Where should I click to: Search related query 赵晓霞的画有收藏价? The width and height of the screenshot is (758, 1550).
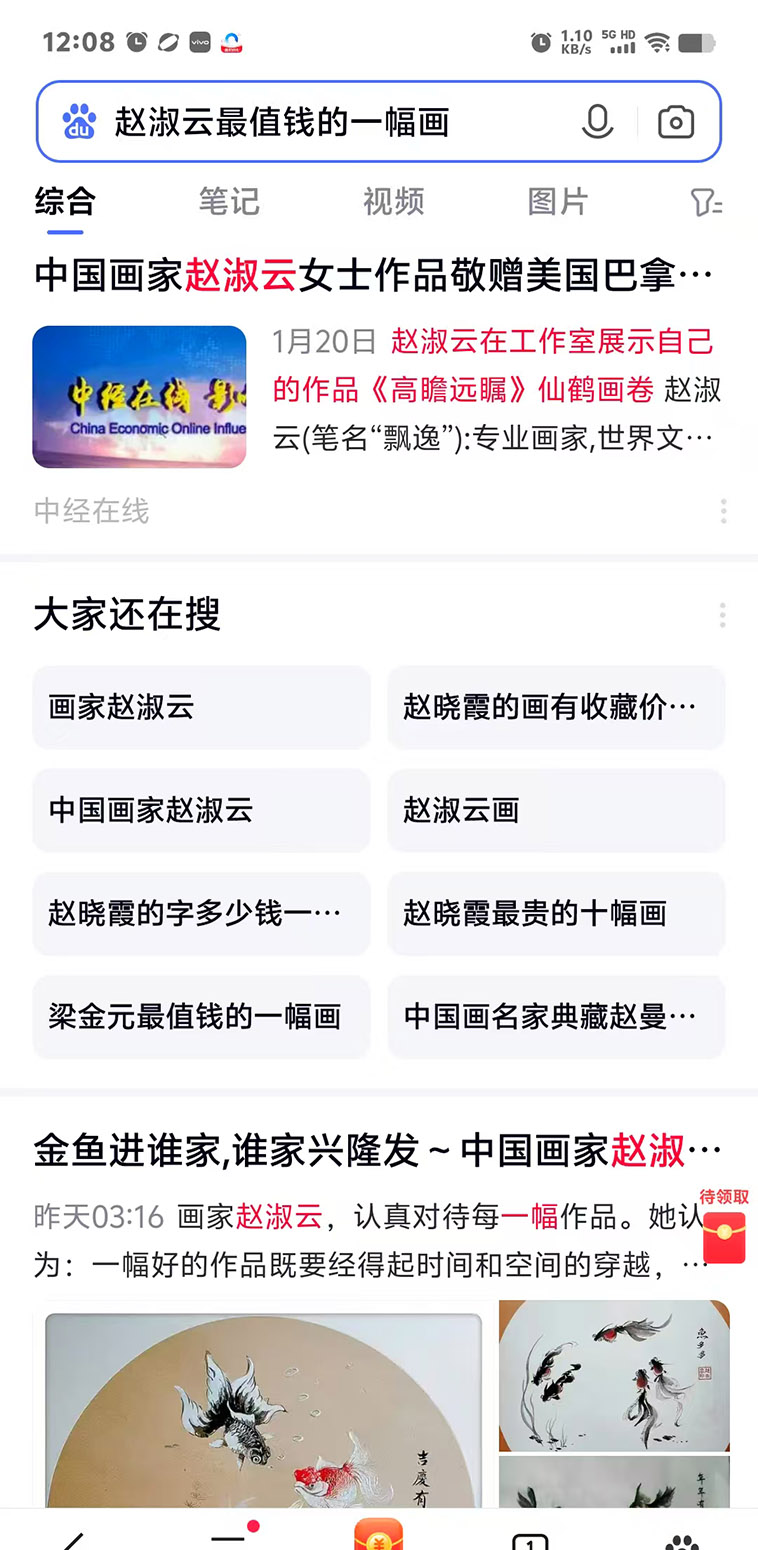pyautogui.click(x=555, y=707)
